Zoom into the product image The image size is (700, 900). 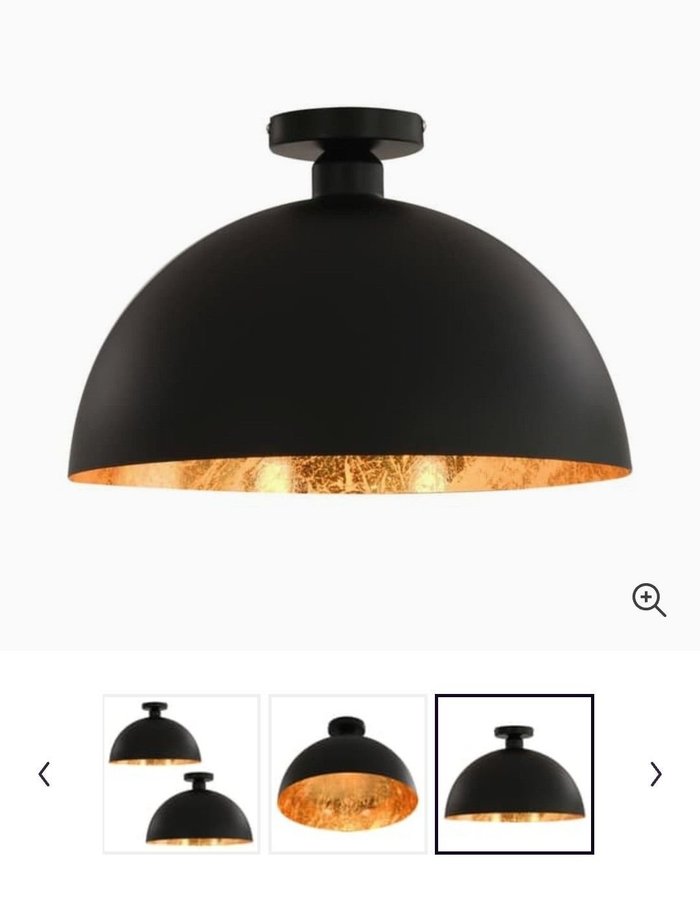[649, 600]
